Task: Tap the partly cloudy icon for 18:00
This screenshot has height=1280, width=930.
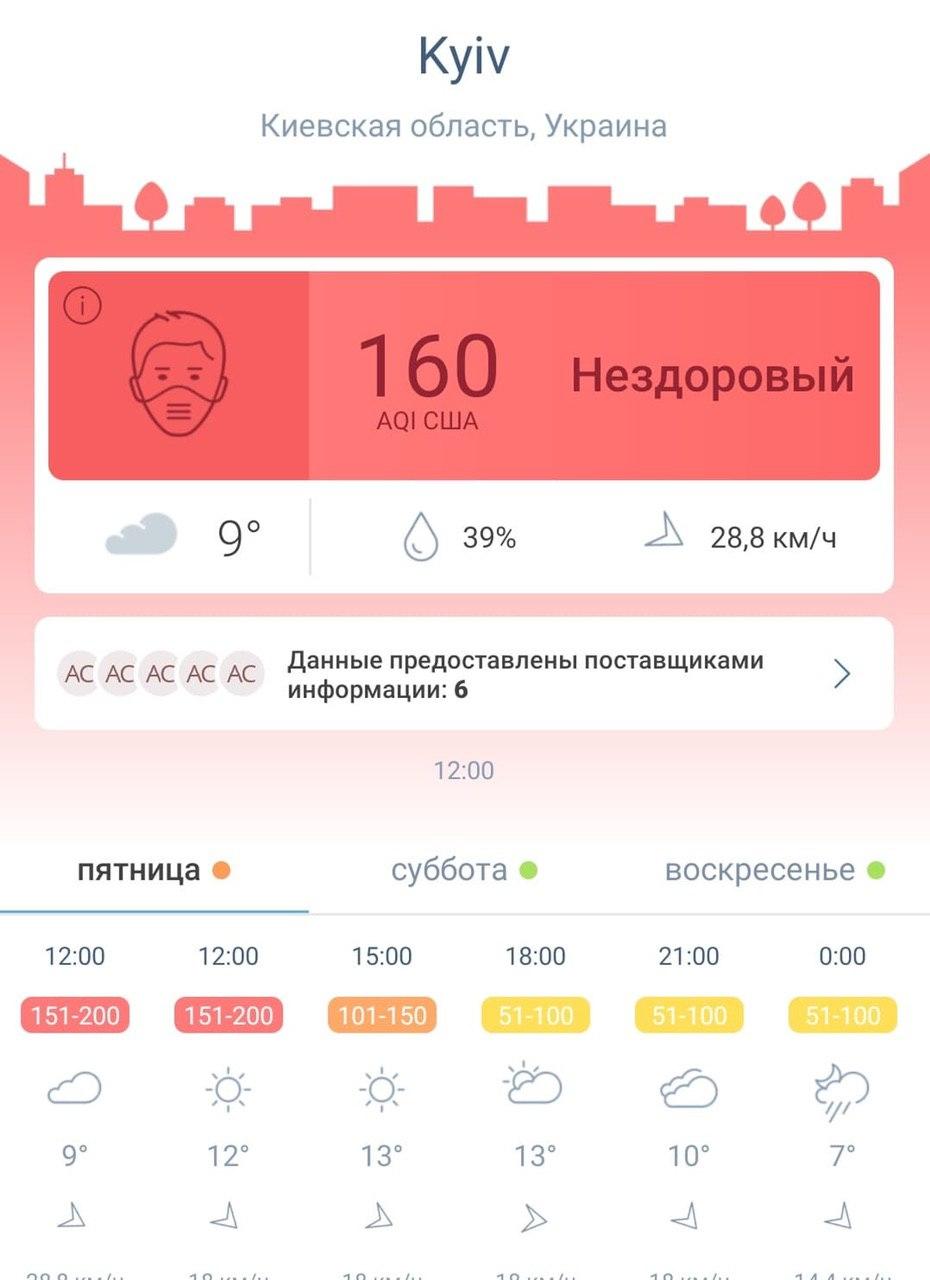Action: tap(535, 1090)
